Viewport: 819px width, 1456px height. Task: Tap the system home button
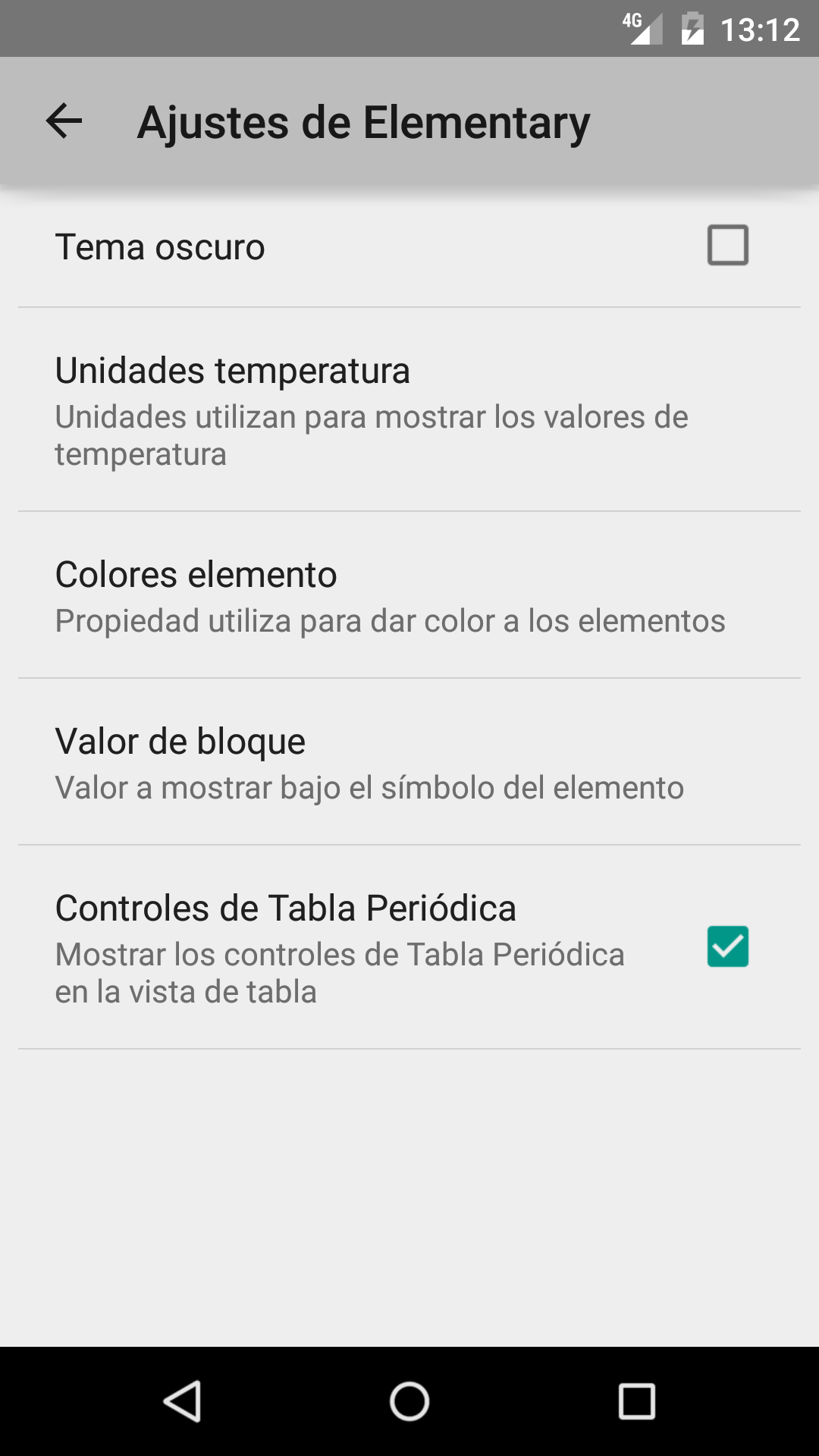coord(409,1401)
